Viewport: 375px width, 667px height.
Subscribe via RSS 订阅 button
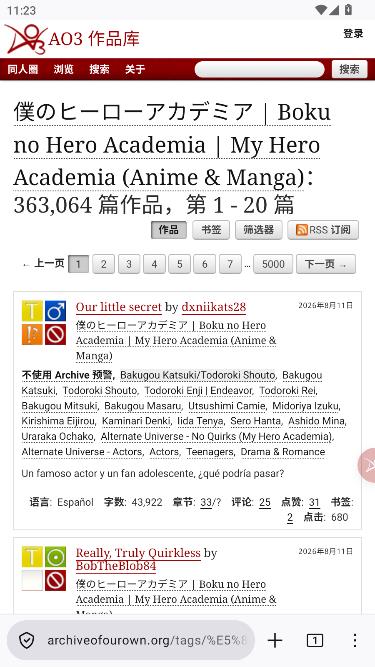point(323,230)
